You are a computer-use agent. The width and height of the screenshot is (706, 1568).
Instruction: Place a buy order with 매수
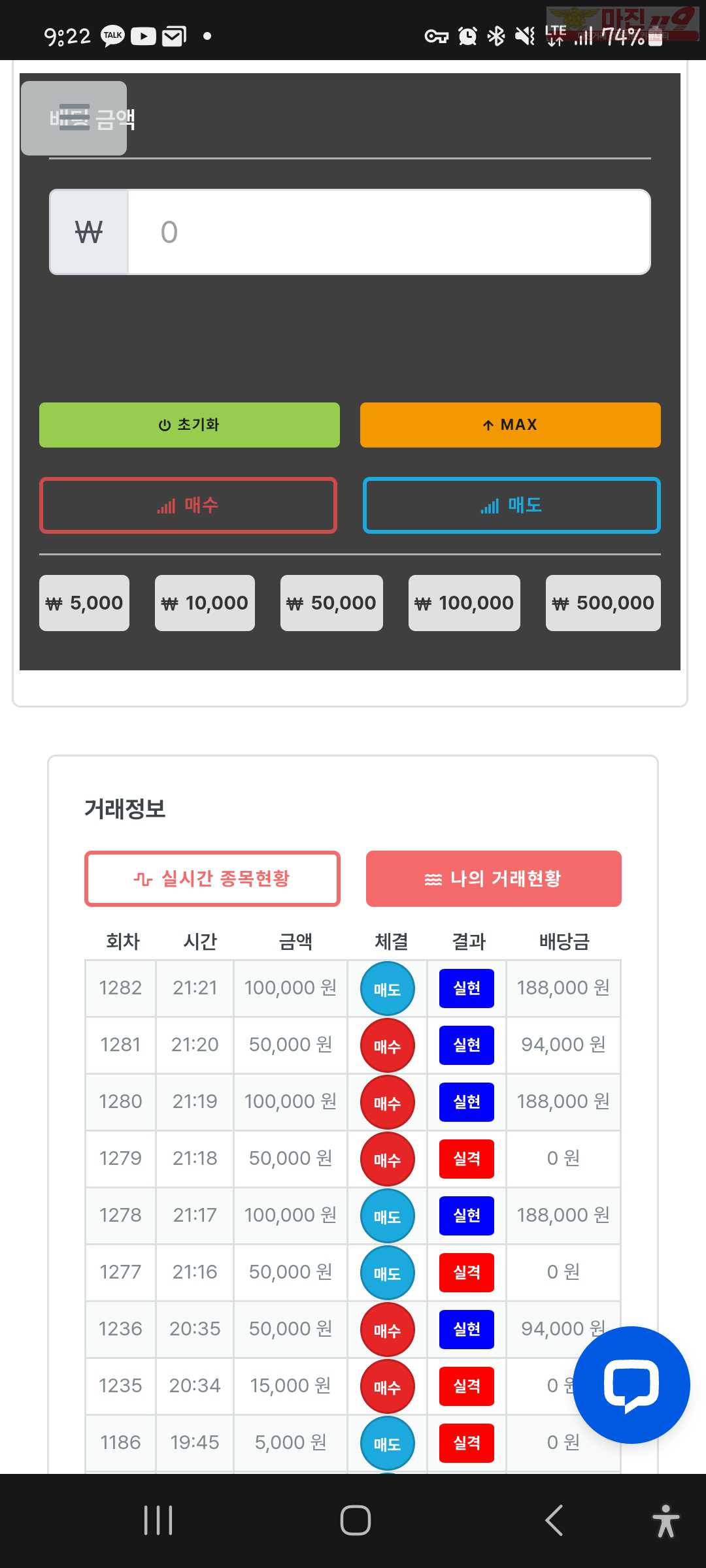[188, 505]
